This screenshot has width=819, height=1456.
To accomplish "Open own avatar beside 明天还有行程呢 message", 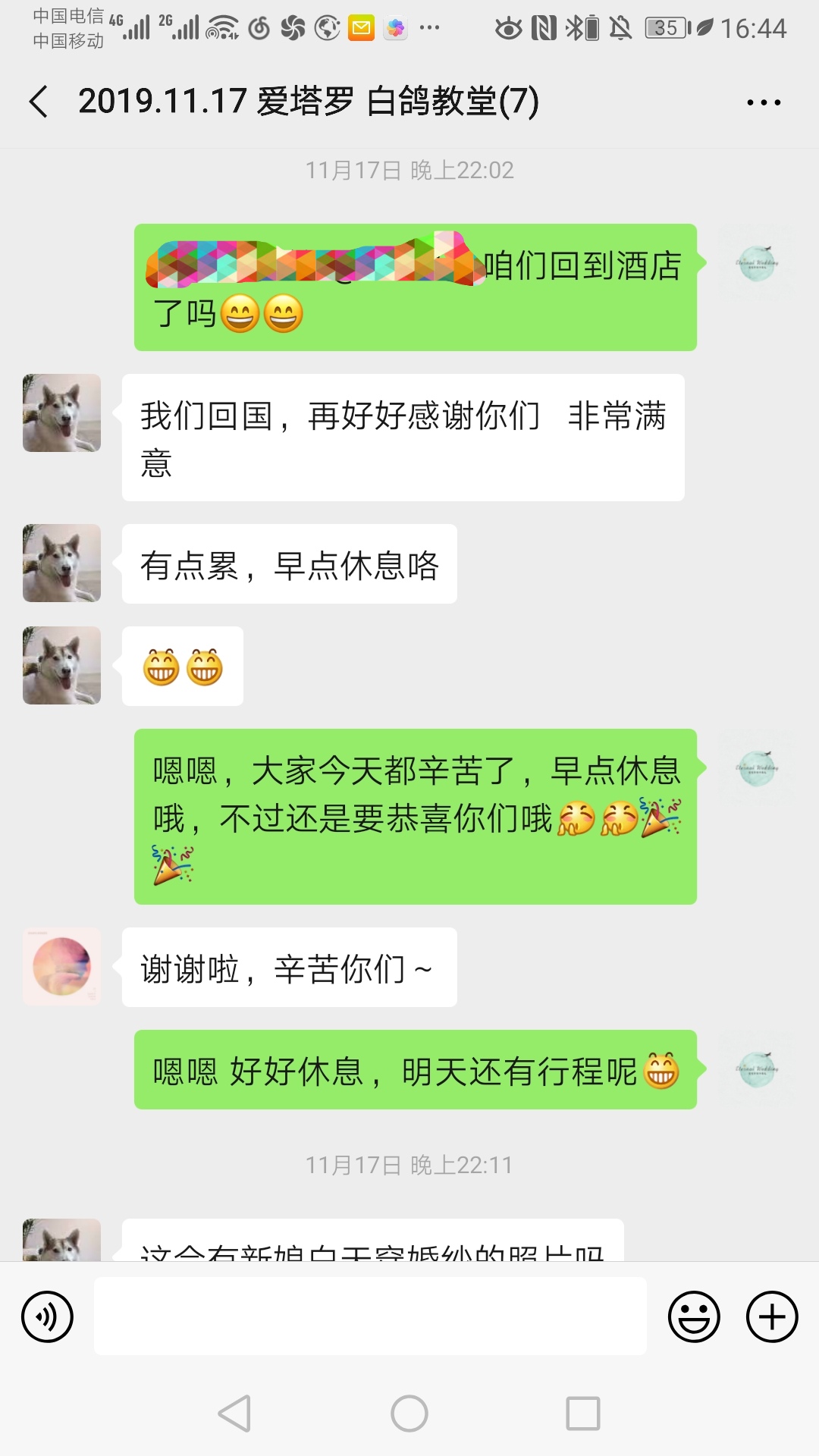I will click(x=757, y=1069).
